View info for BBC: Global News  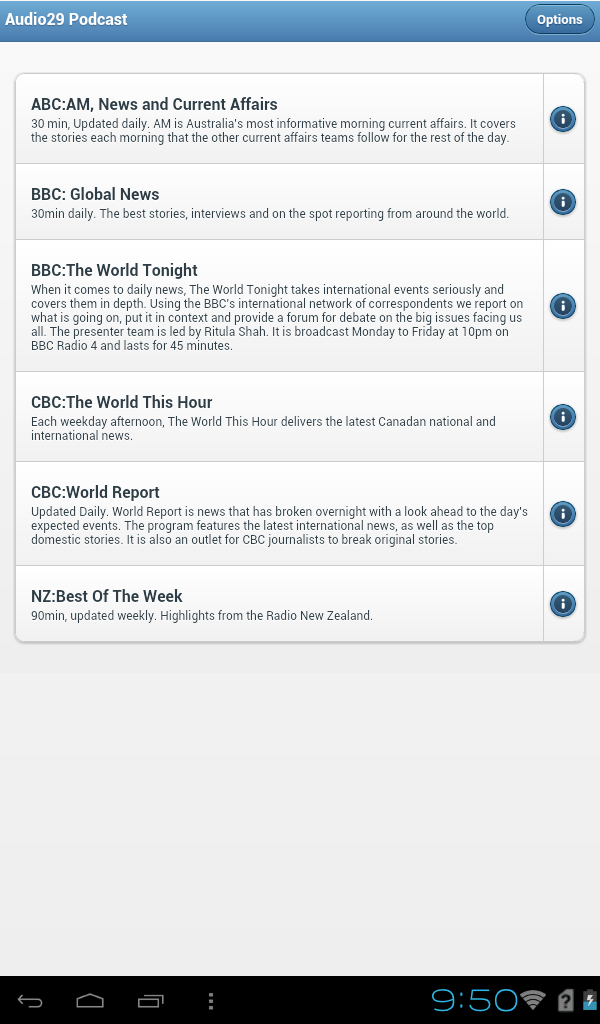pyautogui.click(x=563, y=202)
